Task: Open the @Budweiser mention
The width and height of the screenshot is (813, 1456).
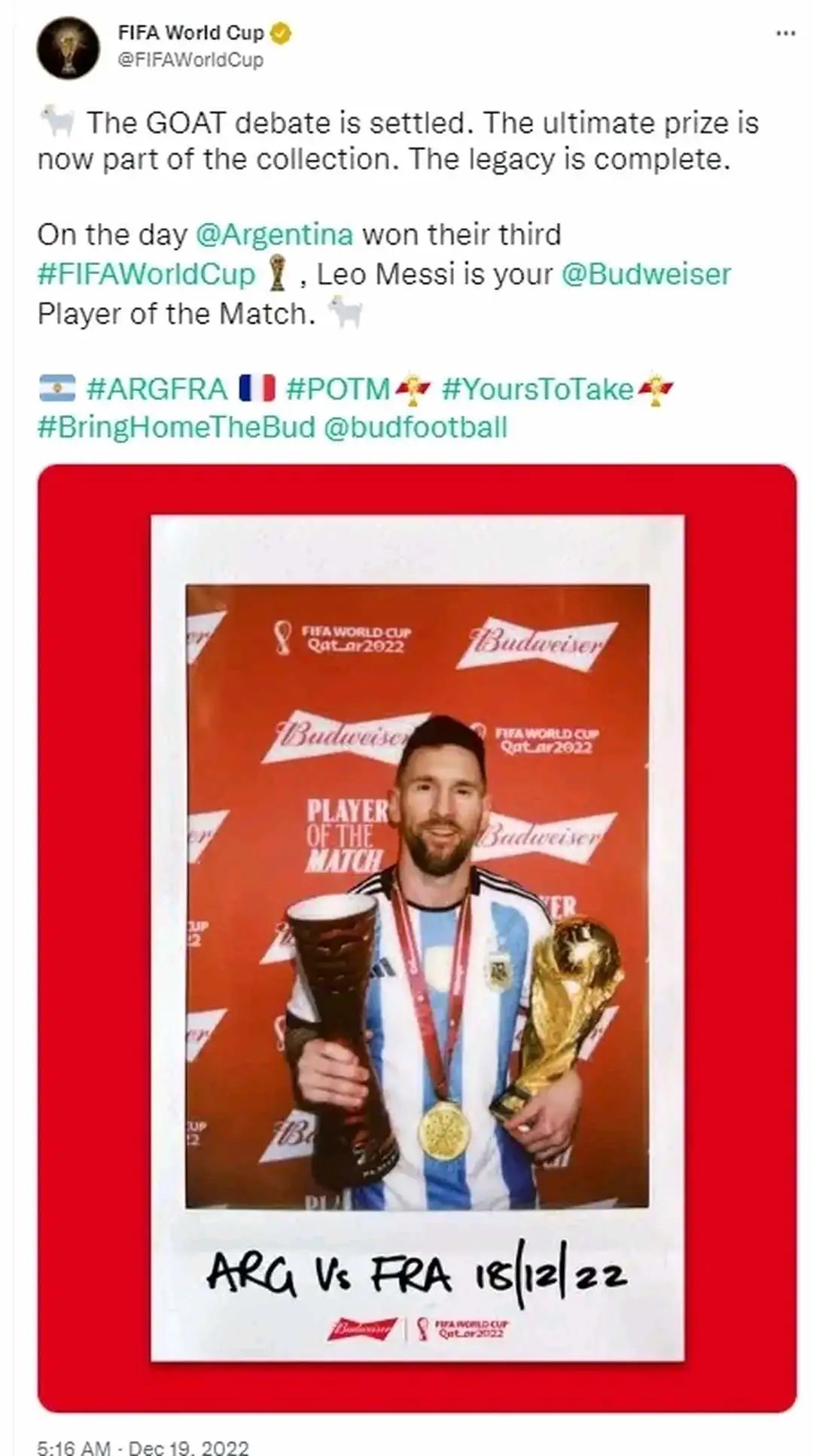Action: tap(646, 274)
